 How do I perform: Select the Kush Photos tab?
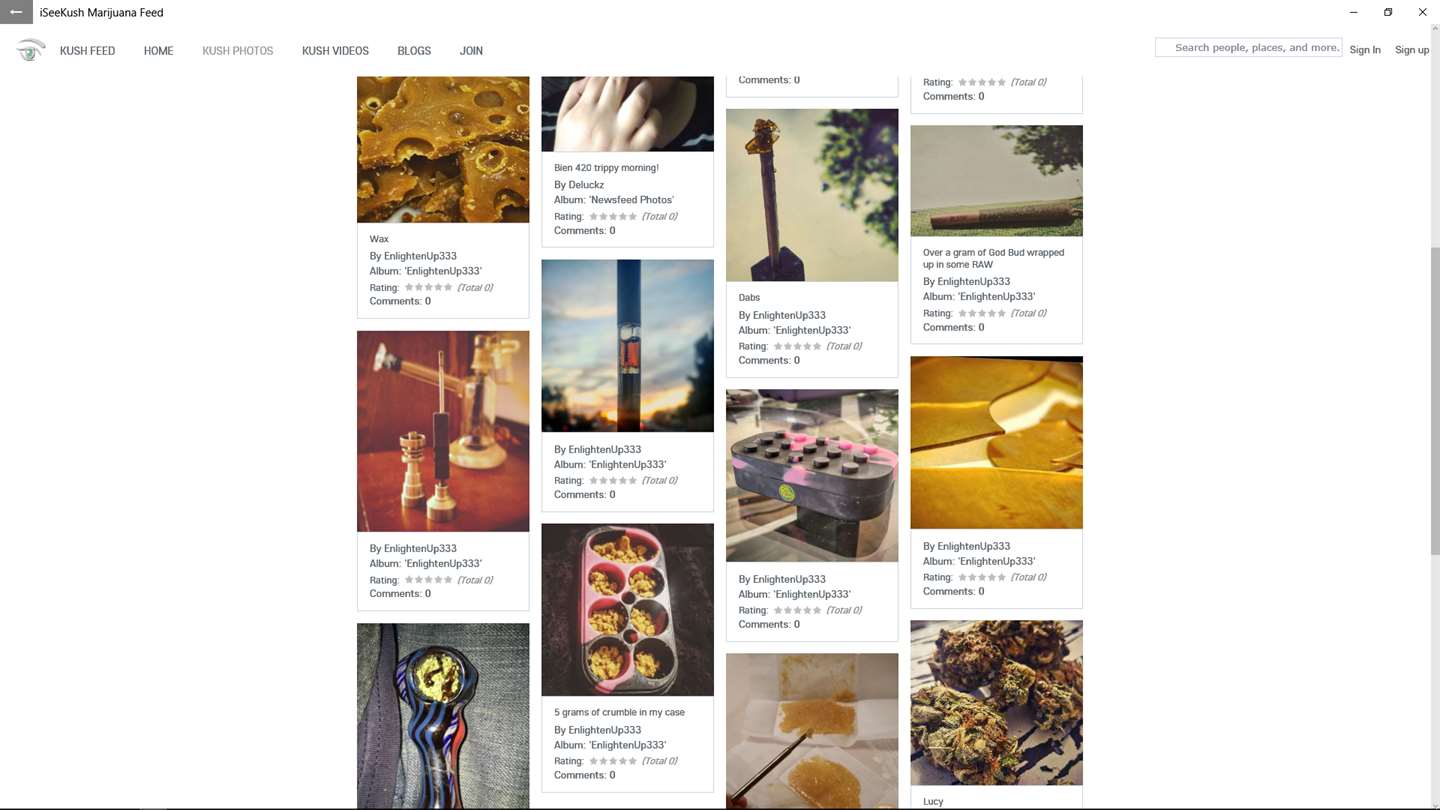(x=237, y=51)
